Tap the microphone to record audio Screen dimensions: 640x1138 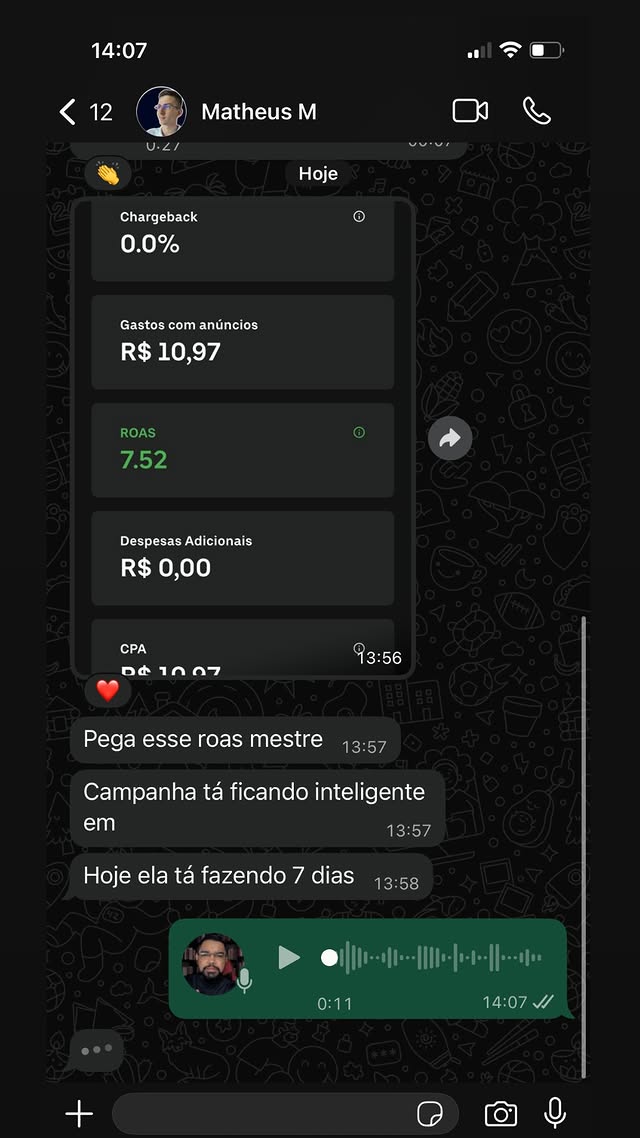tap(555, 1113)
